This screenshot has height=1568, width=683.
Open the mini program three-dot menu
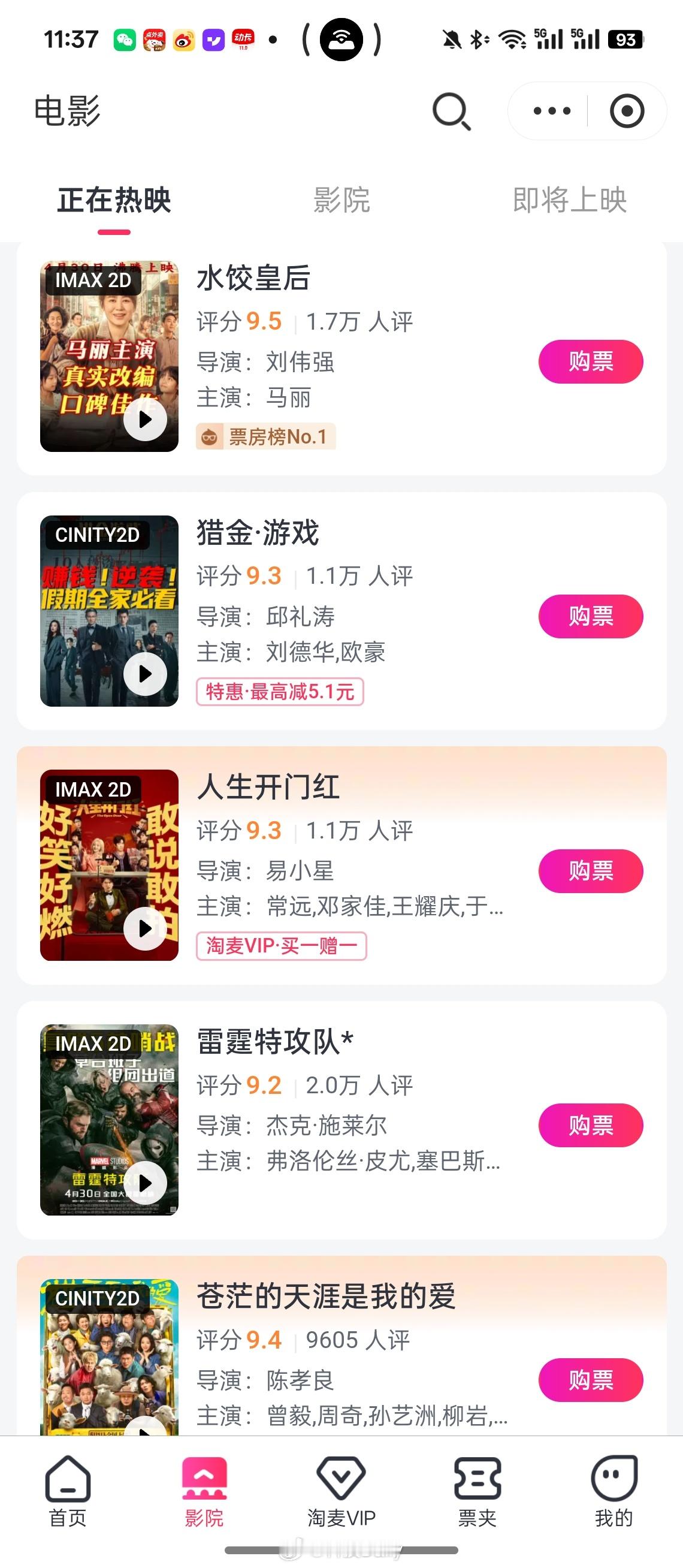pos(552,111)
